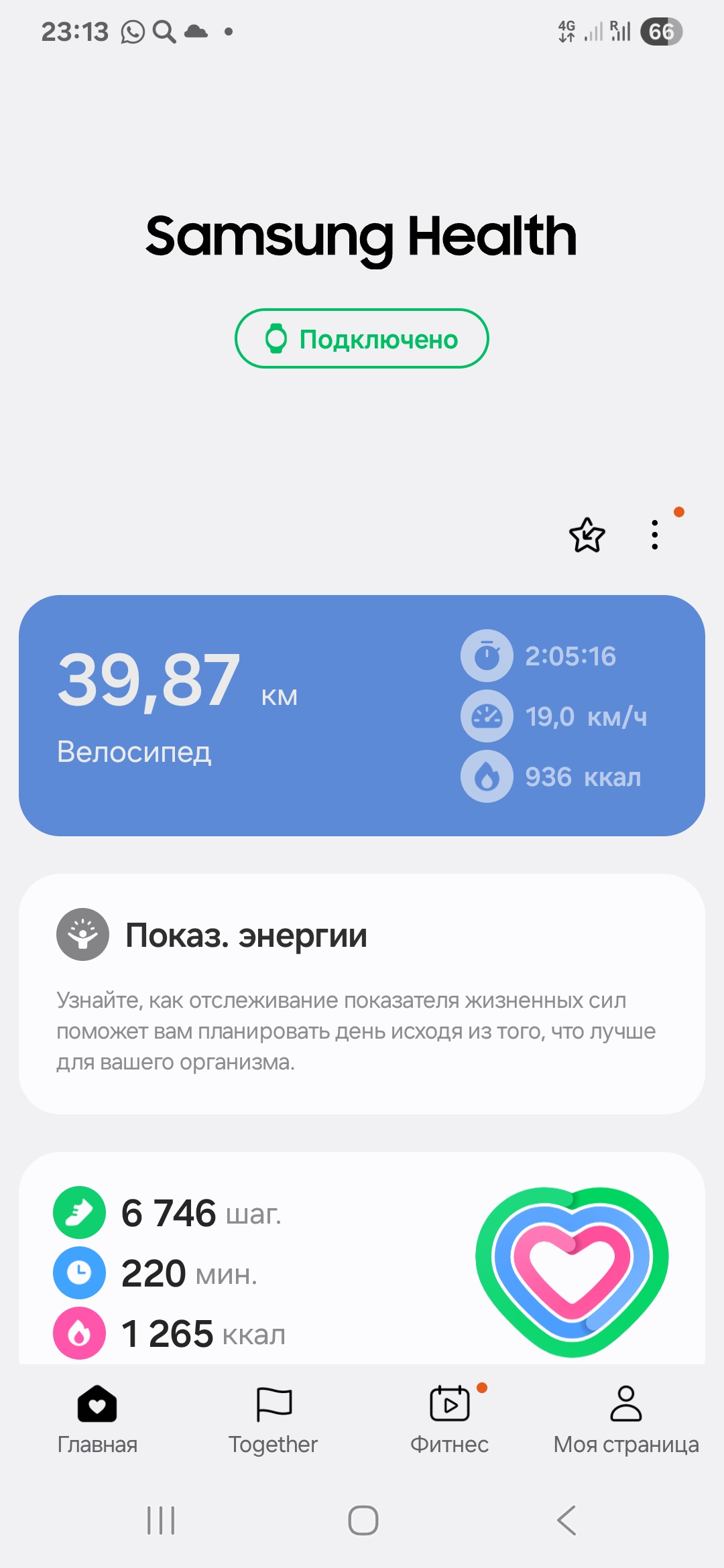Open the daily activity card with steps

point(362,1258)
